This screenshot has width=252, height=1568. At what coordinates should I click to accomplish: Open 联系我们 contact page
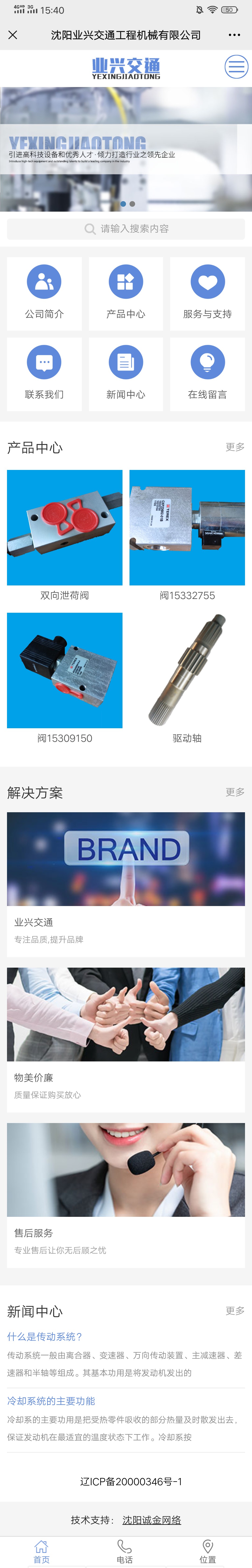(44, 374)
